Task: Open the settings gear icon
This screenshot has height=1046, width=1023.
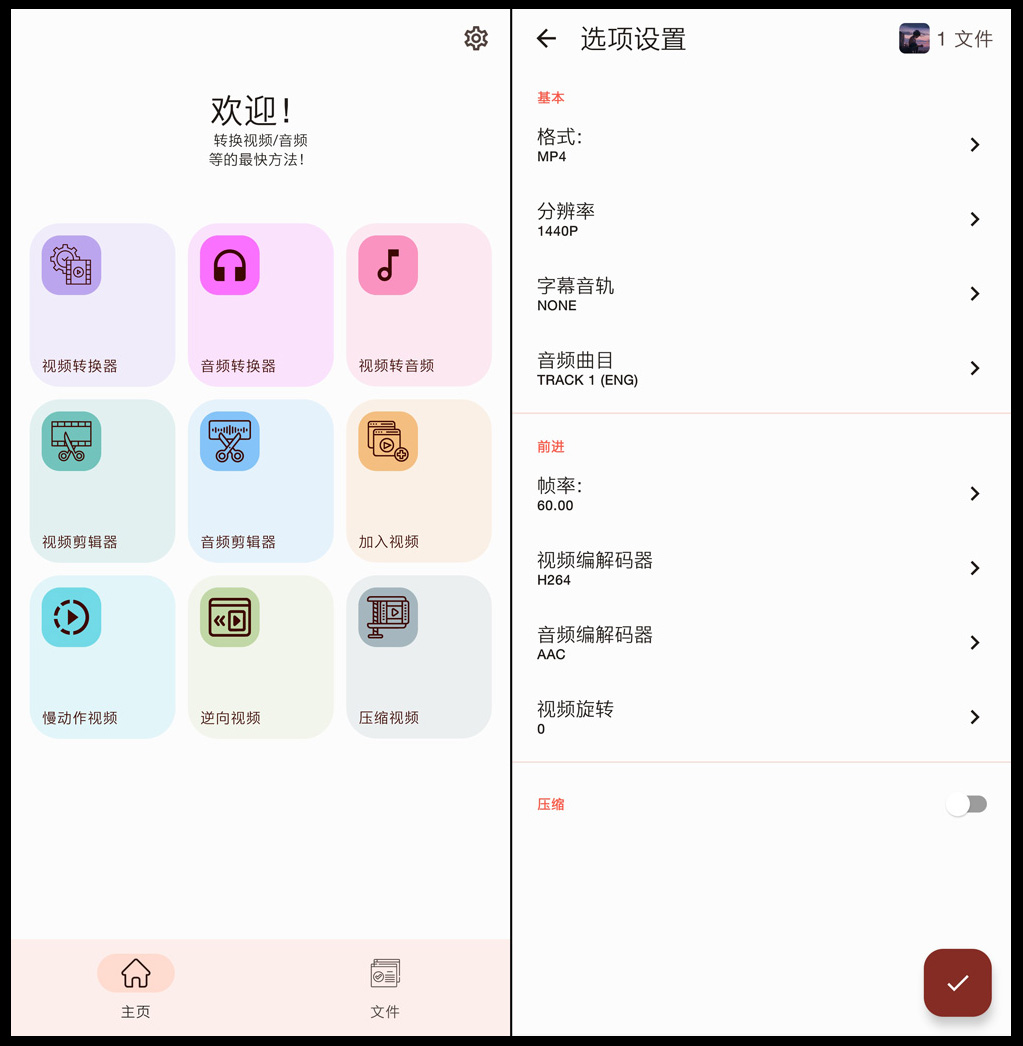Action: [x=476, y=38]
